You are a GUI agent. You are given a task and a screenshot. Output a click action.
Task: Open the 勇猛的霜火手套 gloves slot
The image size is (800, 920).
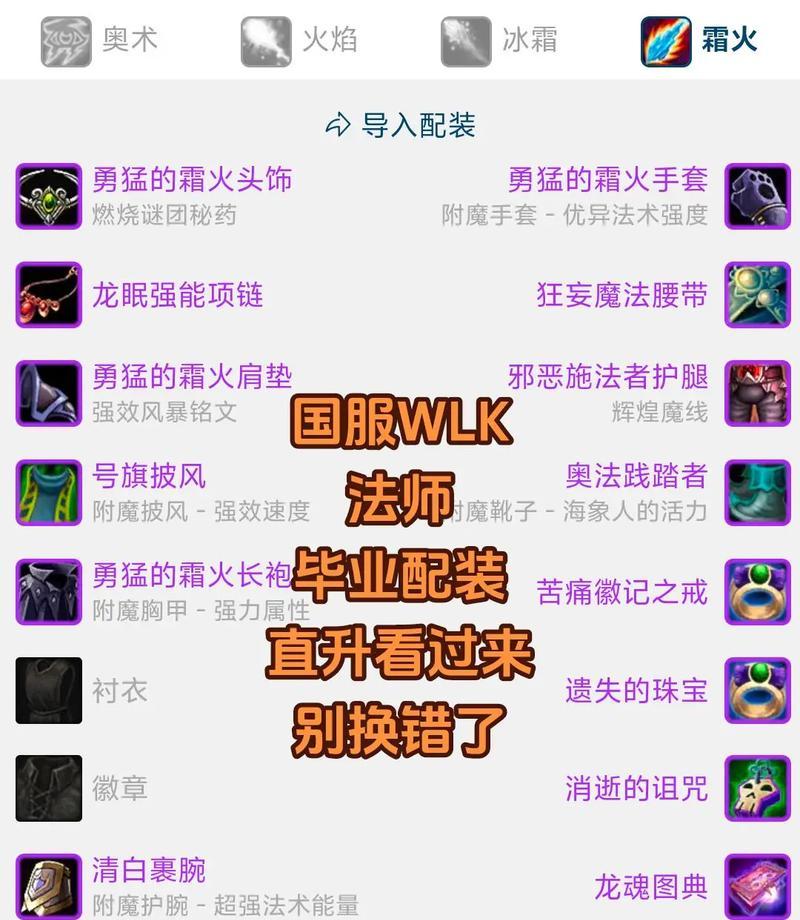pyautogui.click(x=608, y=180)
